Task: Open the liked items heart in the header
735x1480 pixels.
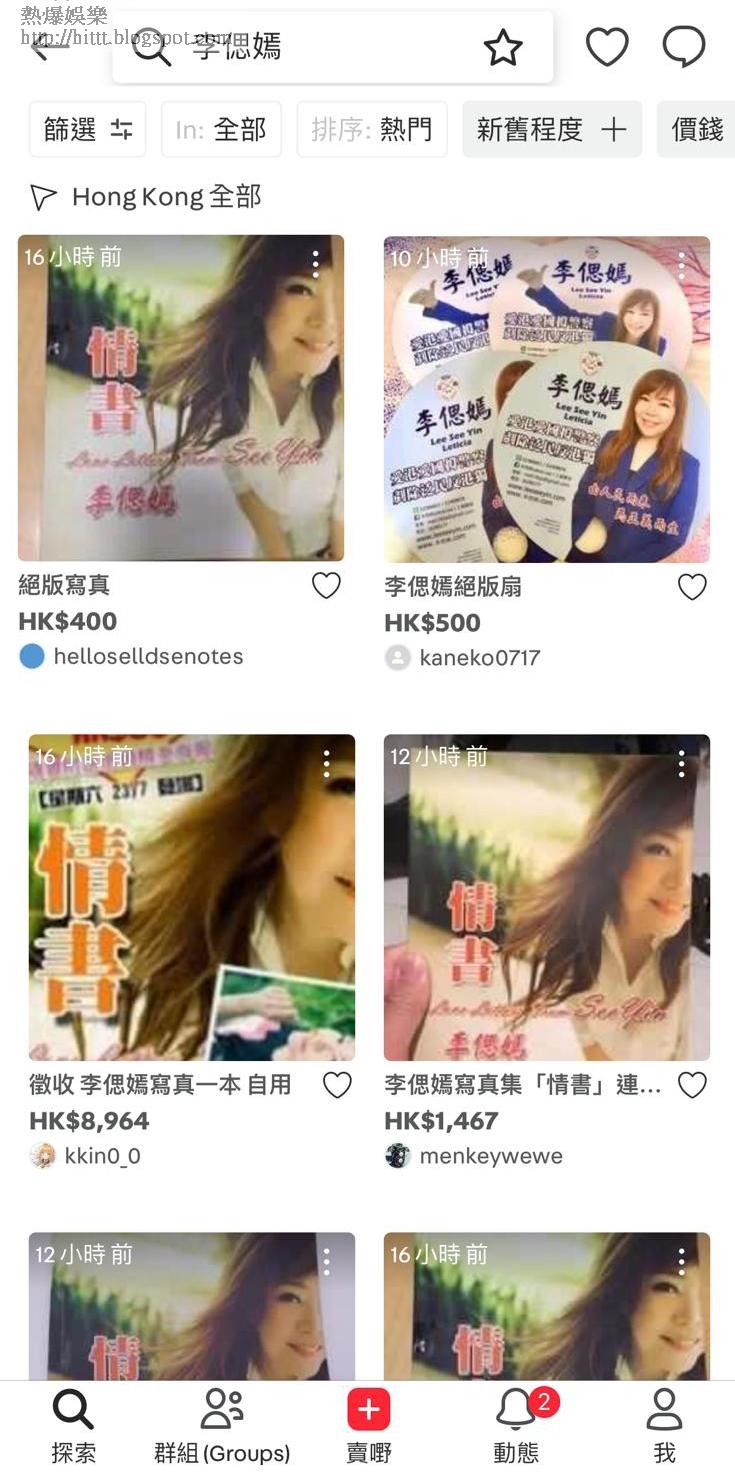Action: click(606, 47)
